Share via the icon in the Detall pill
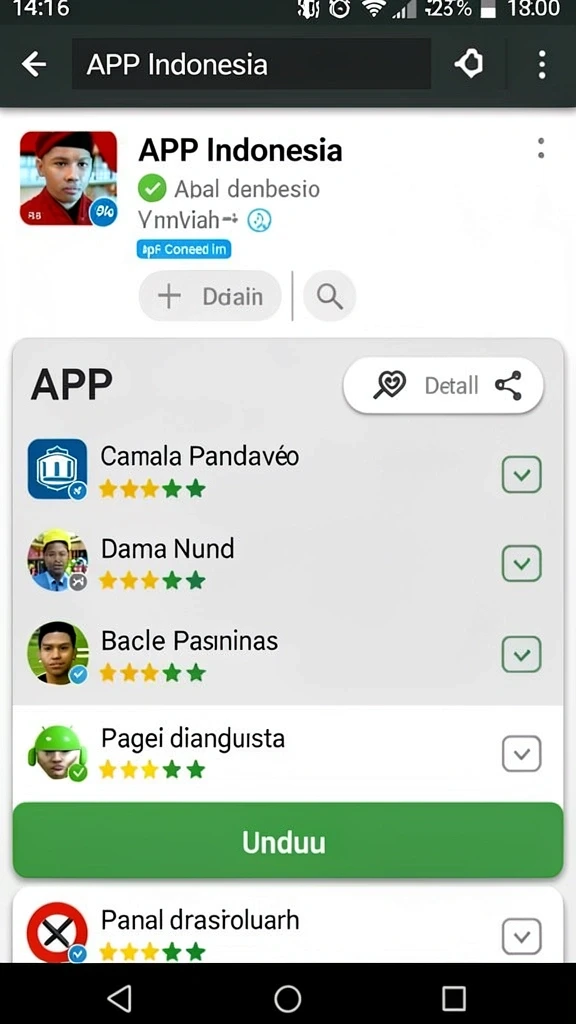 tap(508, 385)
